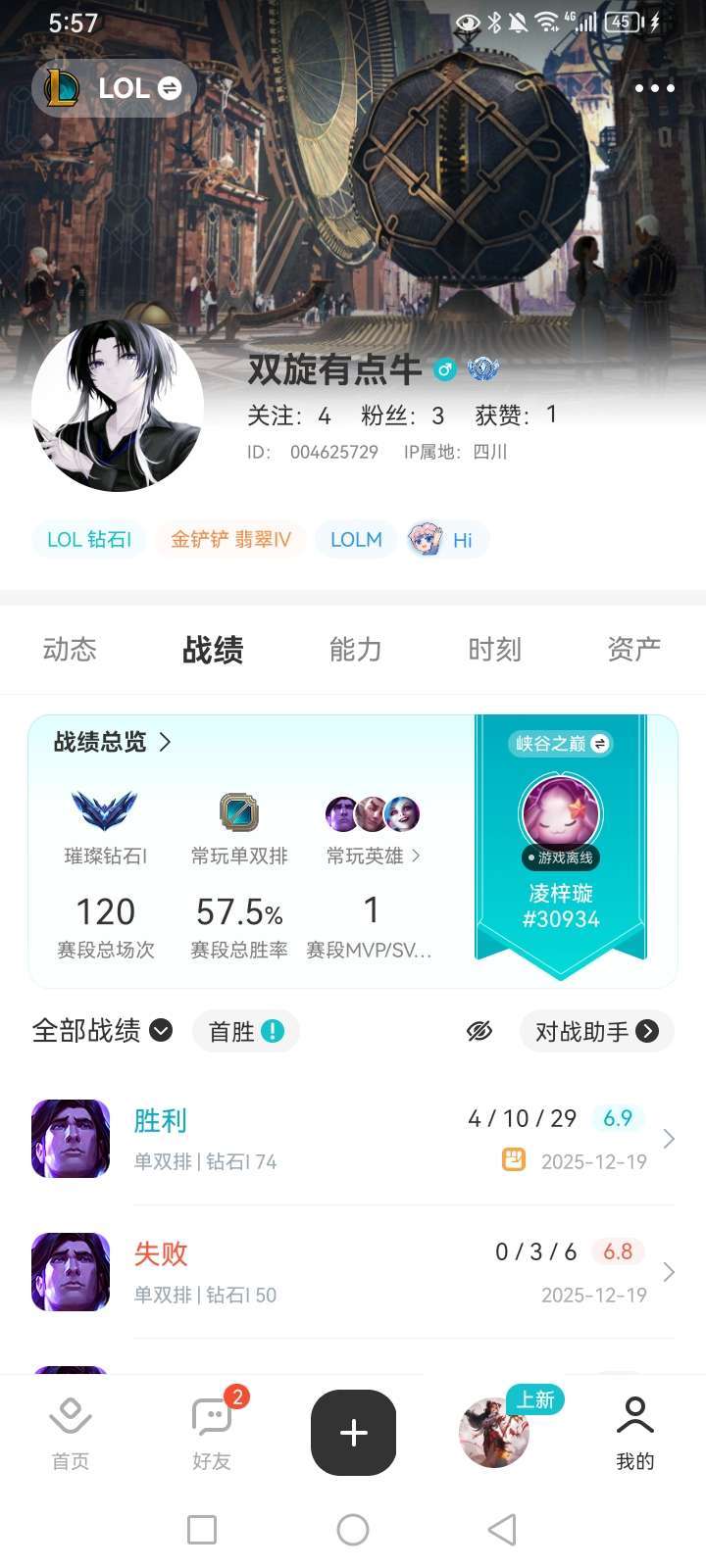Switch to the 时刻 tab
Screen dimensions: 706x1568
point(494,649)
